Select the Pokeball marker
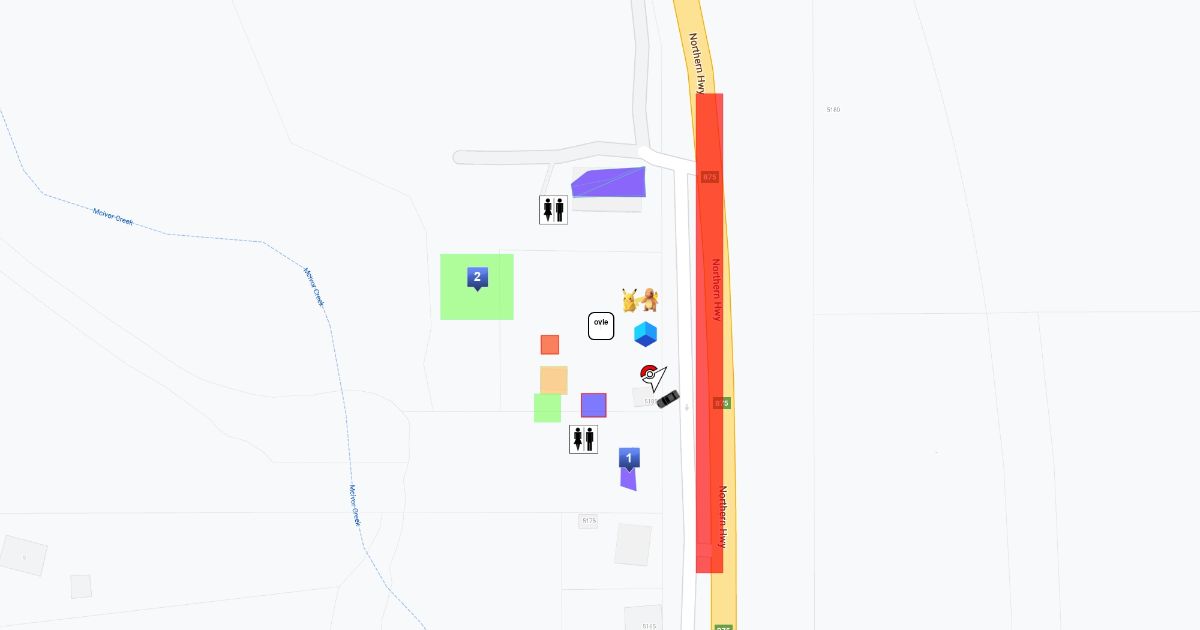The width and height of the screenshot is (1200, 630). point(648,373)
